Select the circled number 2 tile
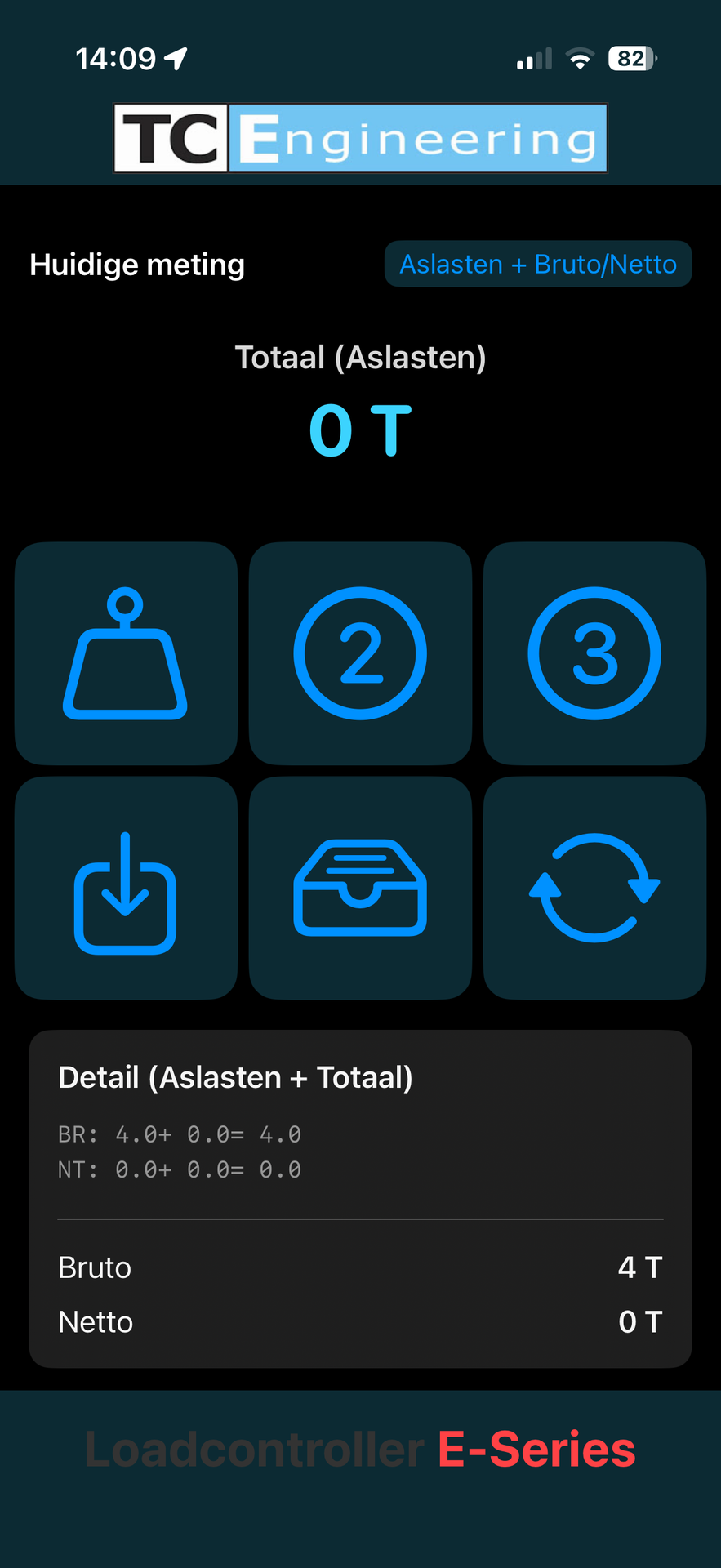 coord(360,653)
